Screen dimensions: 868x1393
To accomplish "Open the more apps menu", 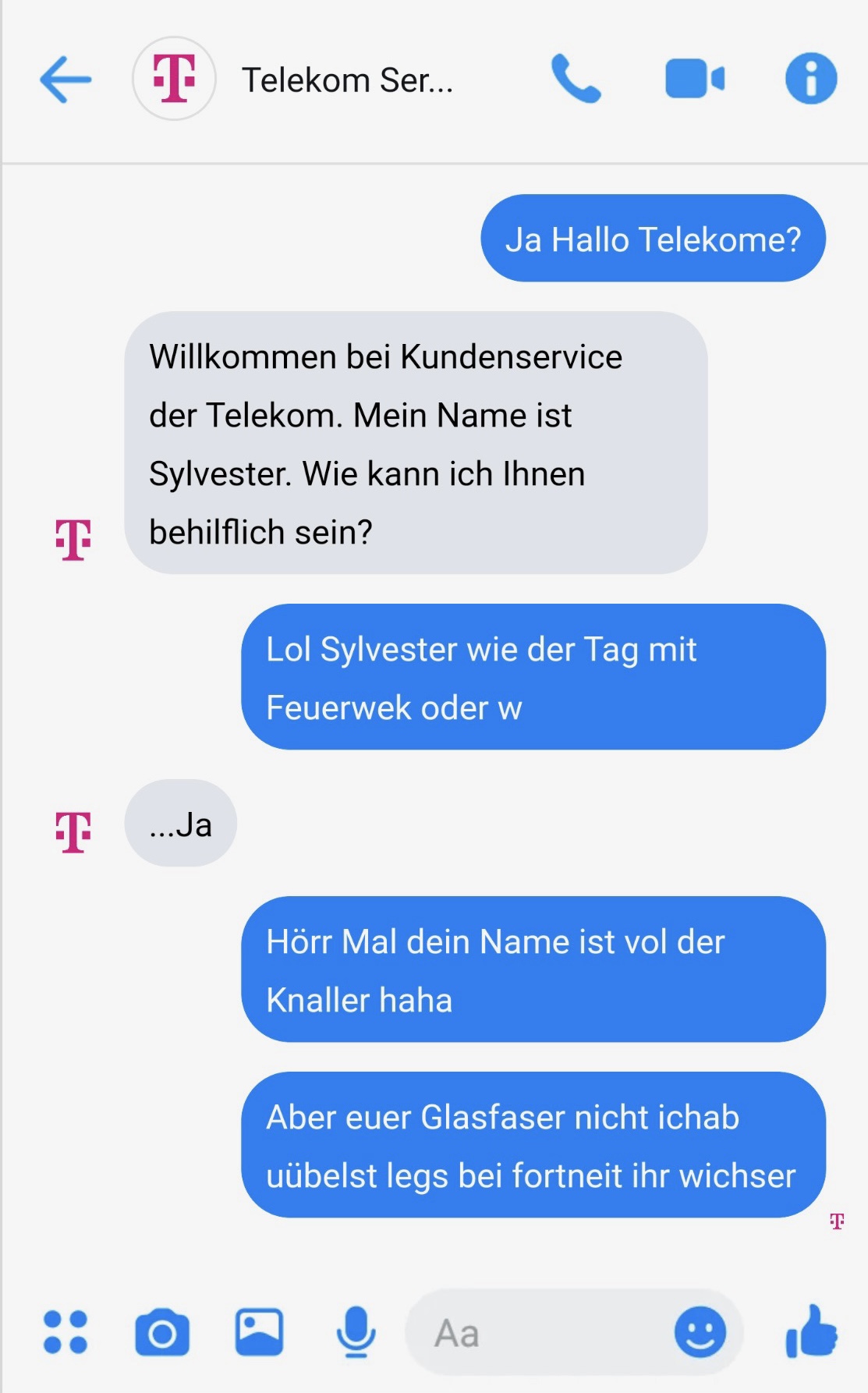I will coord(66,1332).
